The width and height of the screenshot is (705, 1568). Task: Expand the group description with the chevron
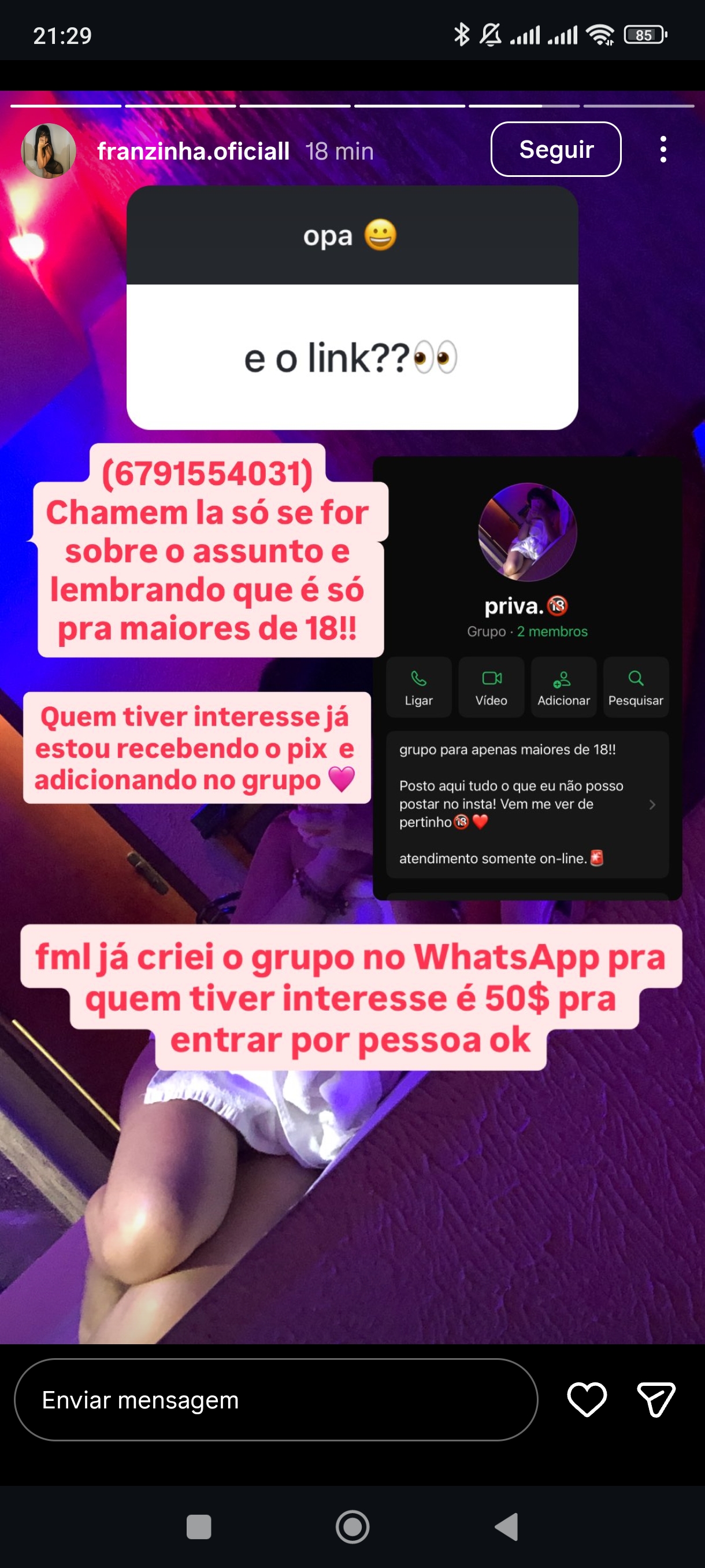click(x=652, y=805)
